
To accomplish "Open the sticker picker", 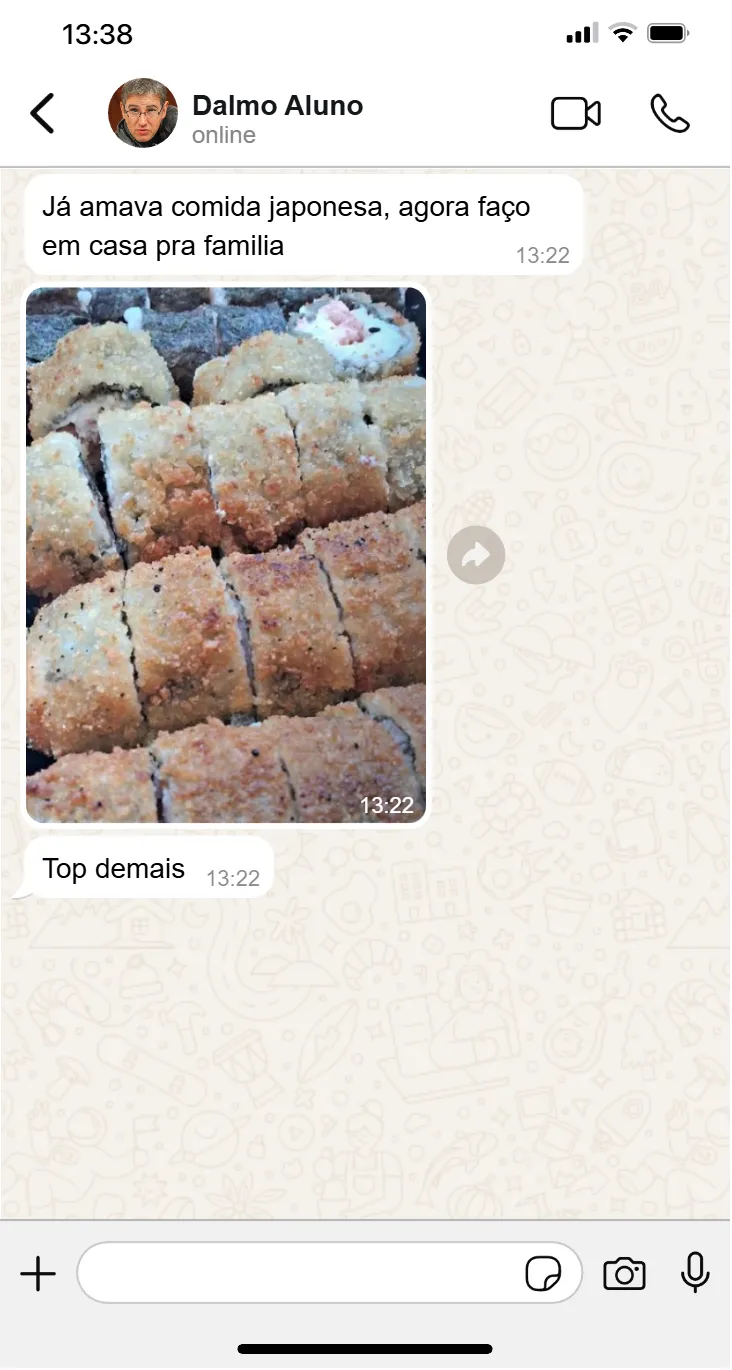I will tap(543, 1274).
